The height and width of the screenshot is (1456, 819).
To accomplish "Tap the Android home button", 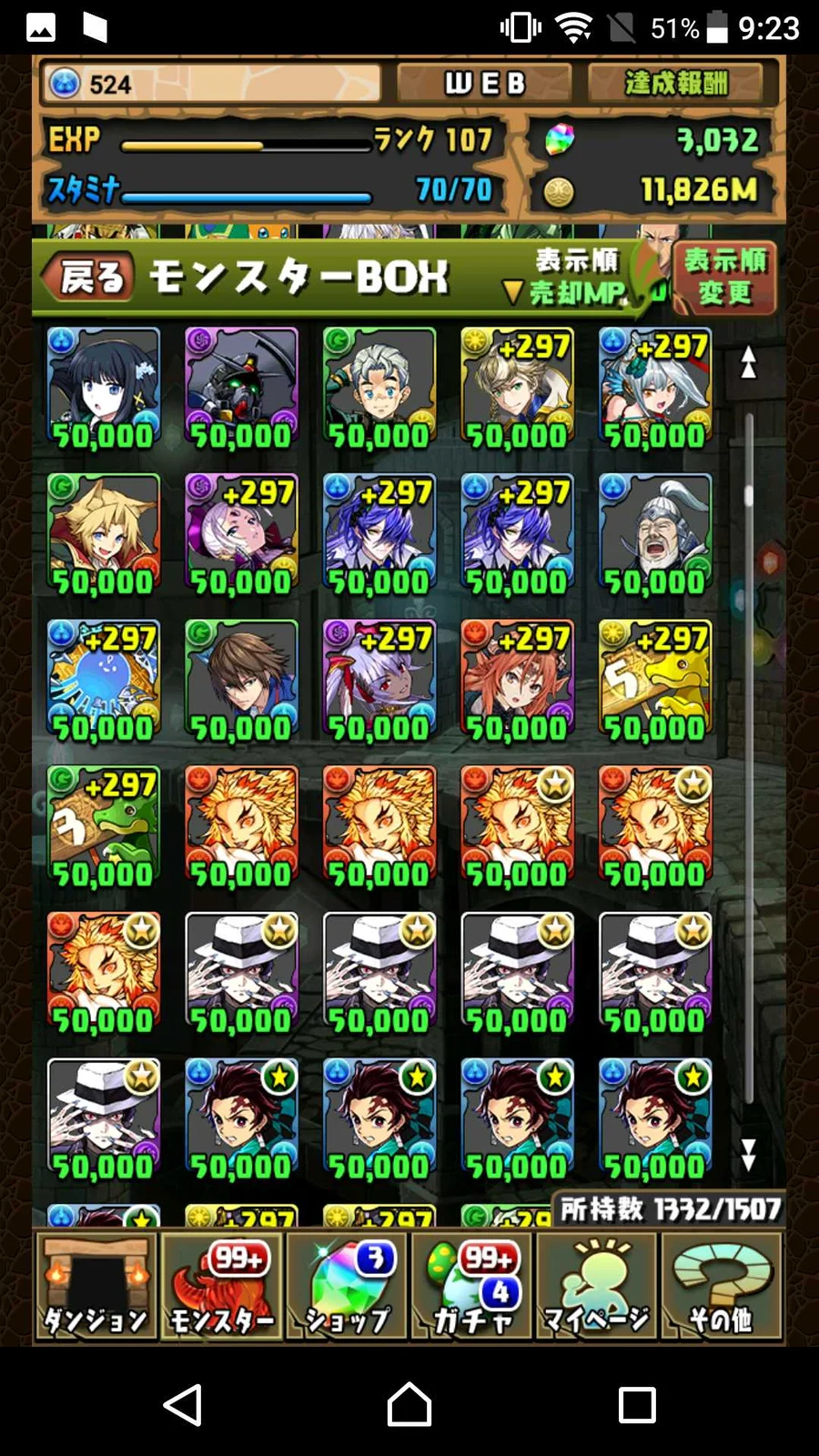I will (x=409, y=1404).
